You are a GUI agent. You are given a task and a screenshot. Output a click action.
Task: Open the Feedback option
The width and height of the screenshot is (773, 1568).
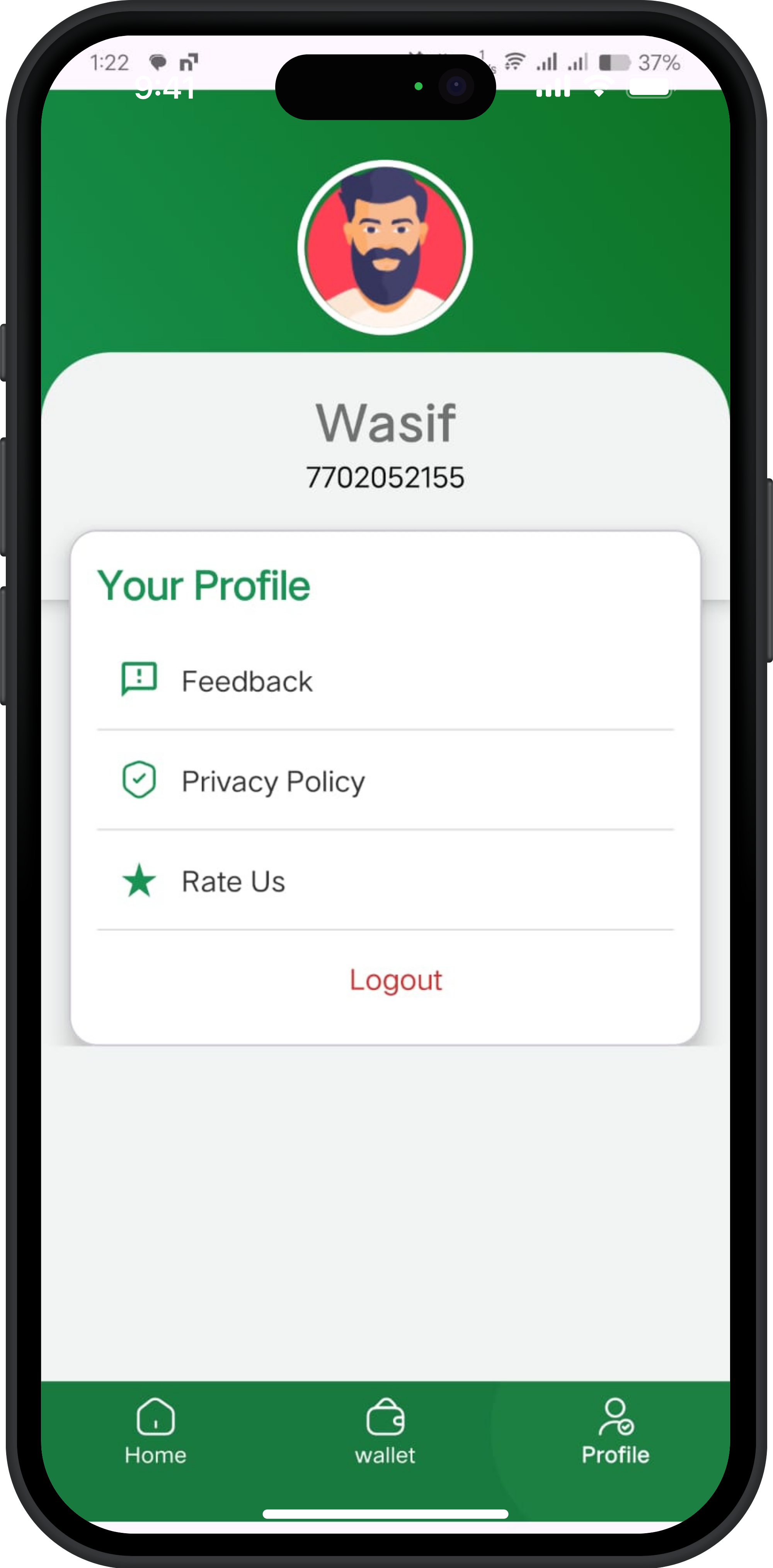247,681
